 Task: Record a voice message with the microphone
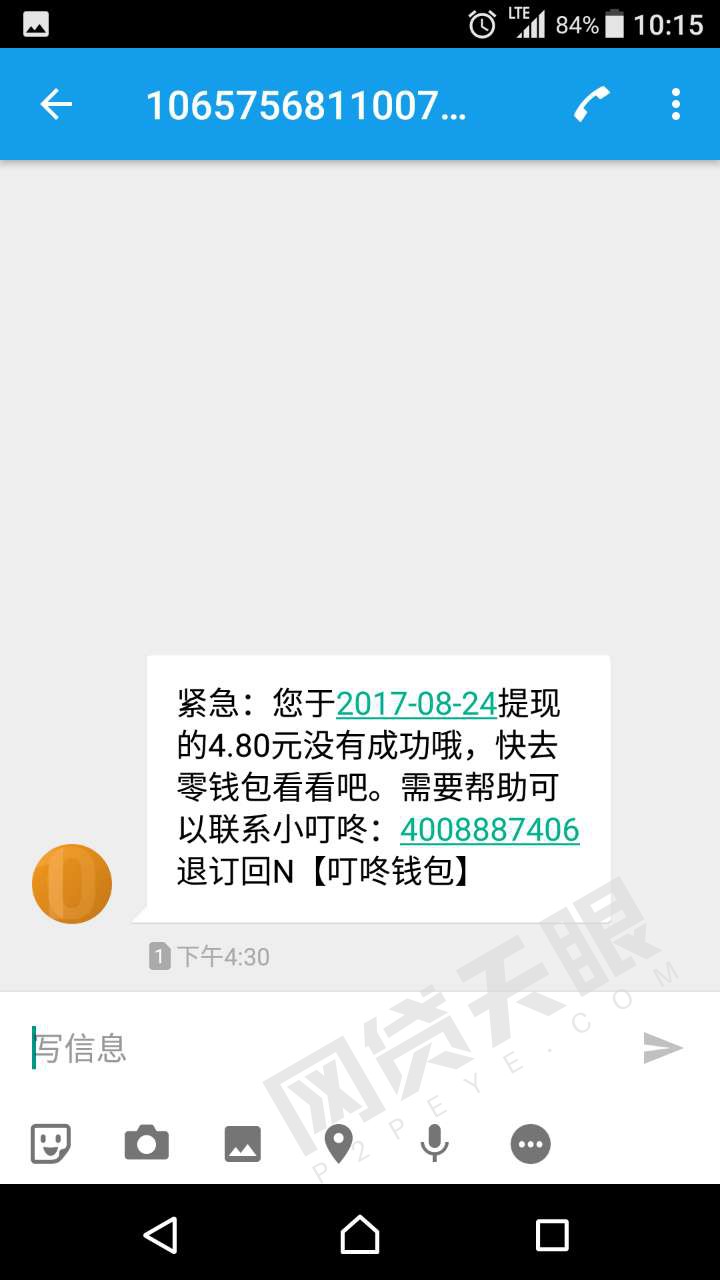point(434,1143)
